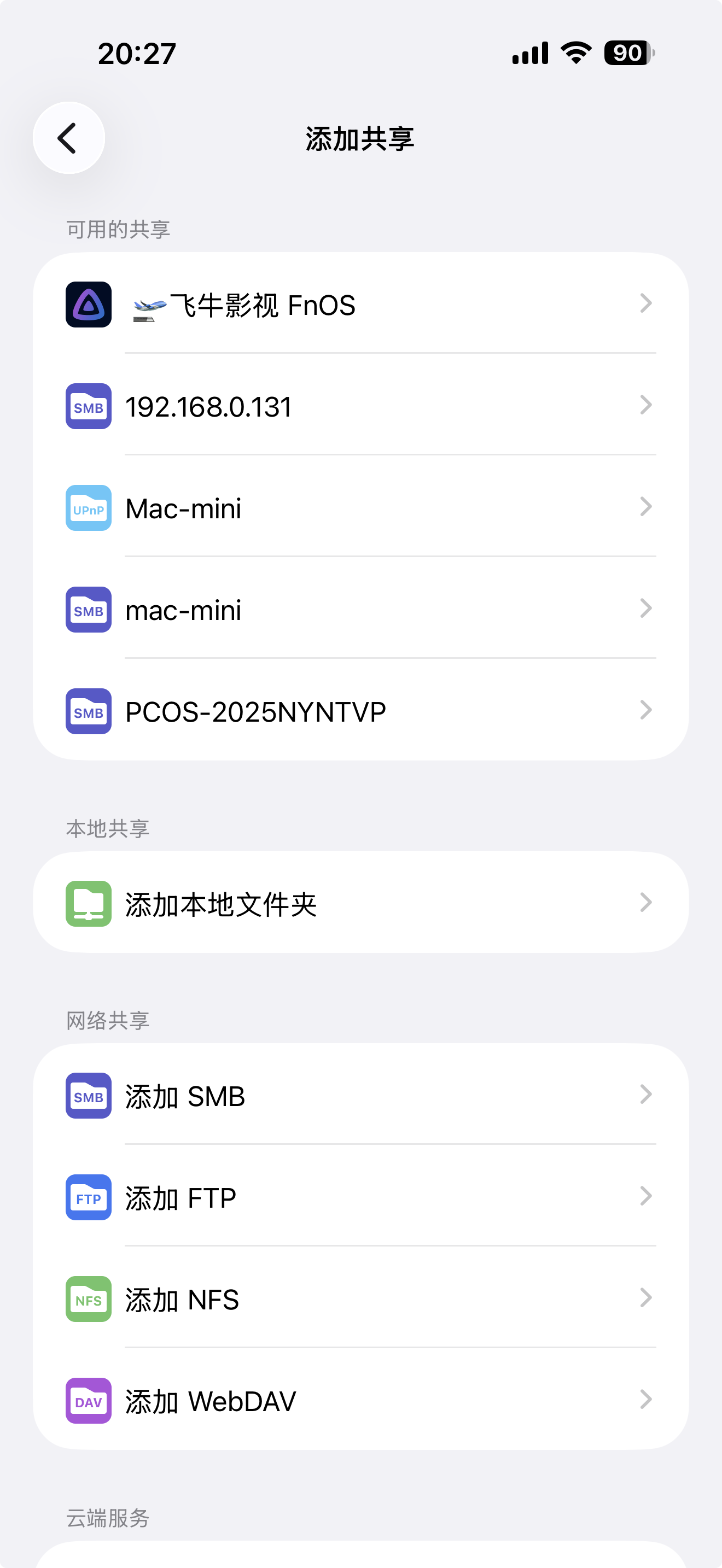Add a new SMB network share
The width and height of the screenshot is (722, 1568).
coord(360,1096)
